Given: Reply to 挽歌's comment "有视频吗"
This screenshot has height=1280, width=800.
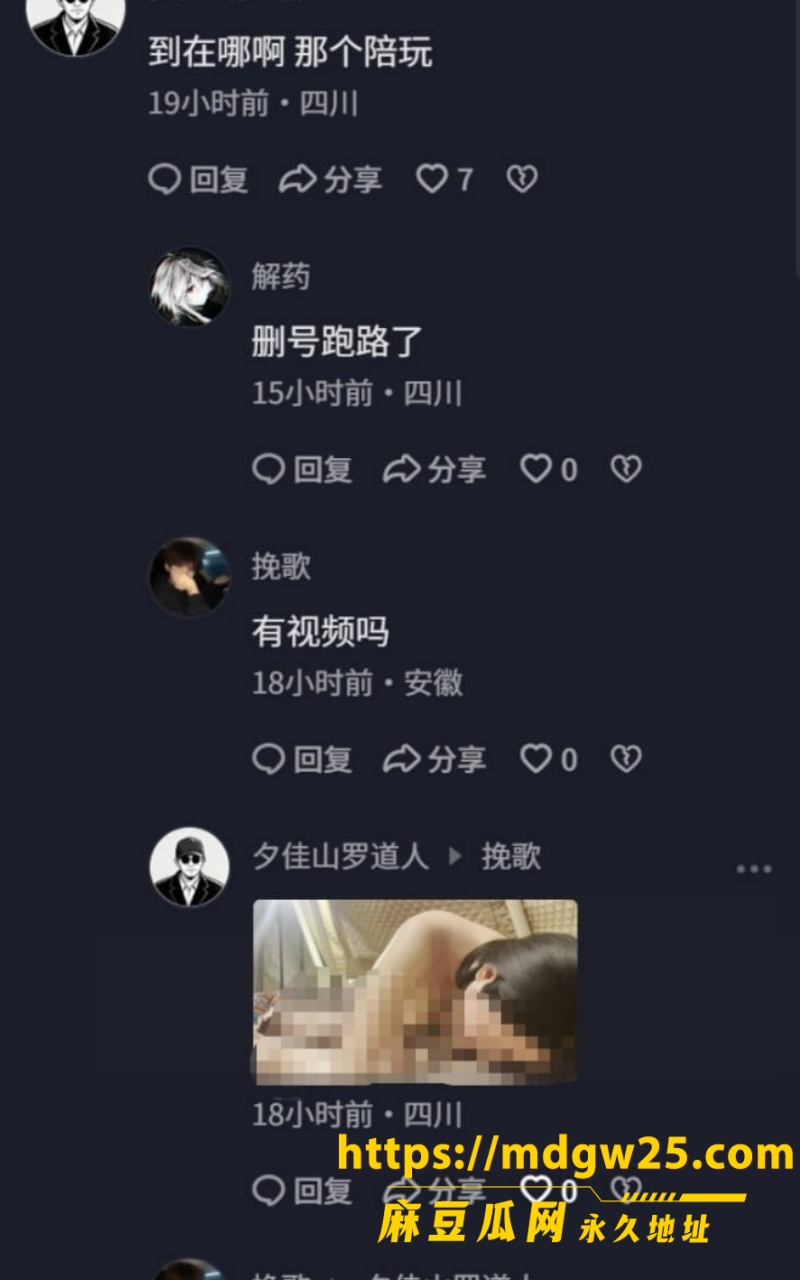Looking at the screenshot, I should point(302,759).
